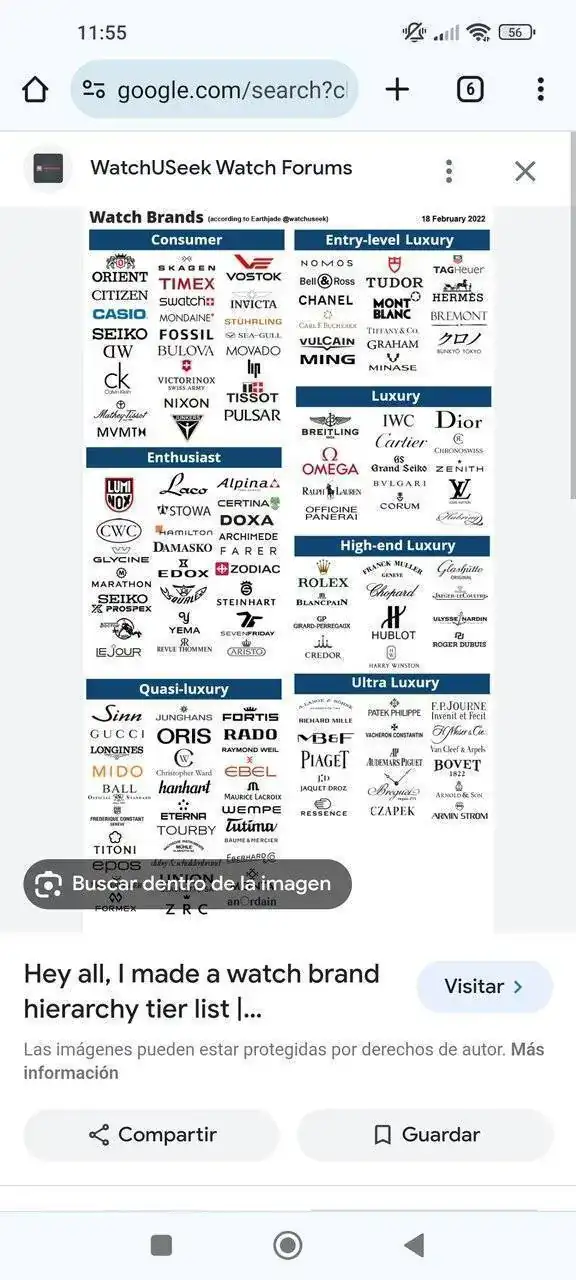Tap the google.com address bar
576x1280 pixels.
215,90
